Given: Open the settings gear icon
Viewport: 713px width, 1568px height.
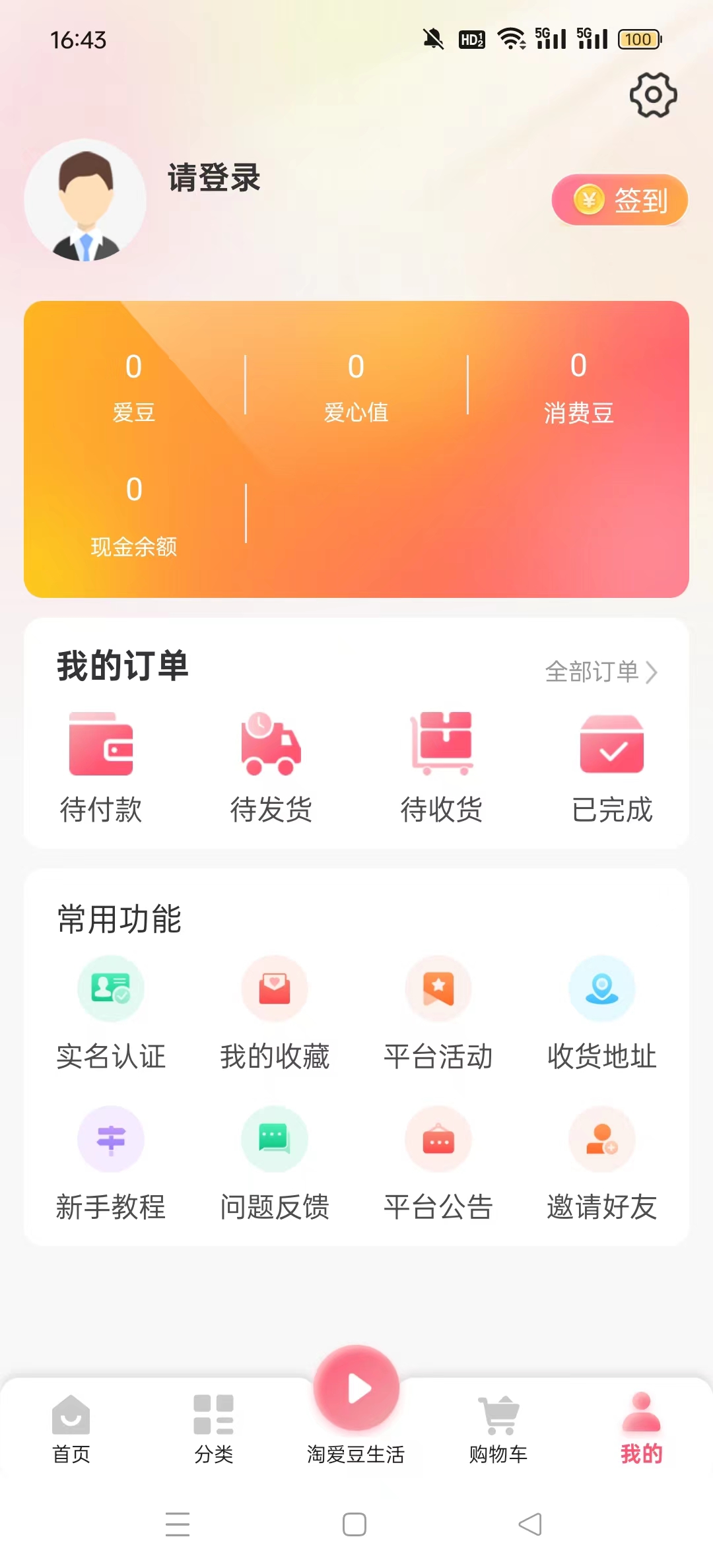Looking at the screenshot, I should click(653, 95).
